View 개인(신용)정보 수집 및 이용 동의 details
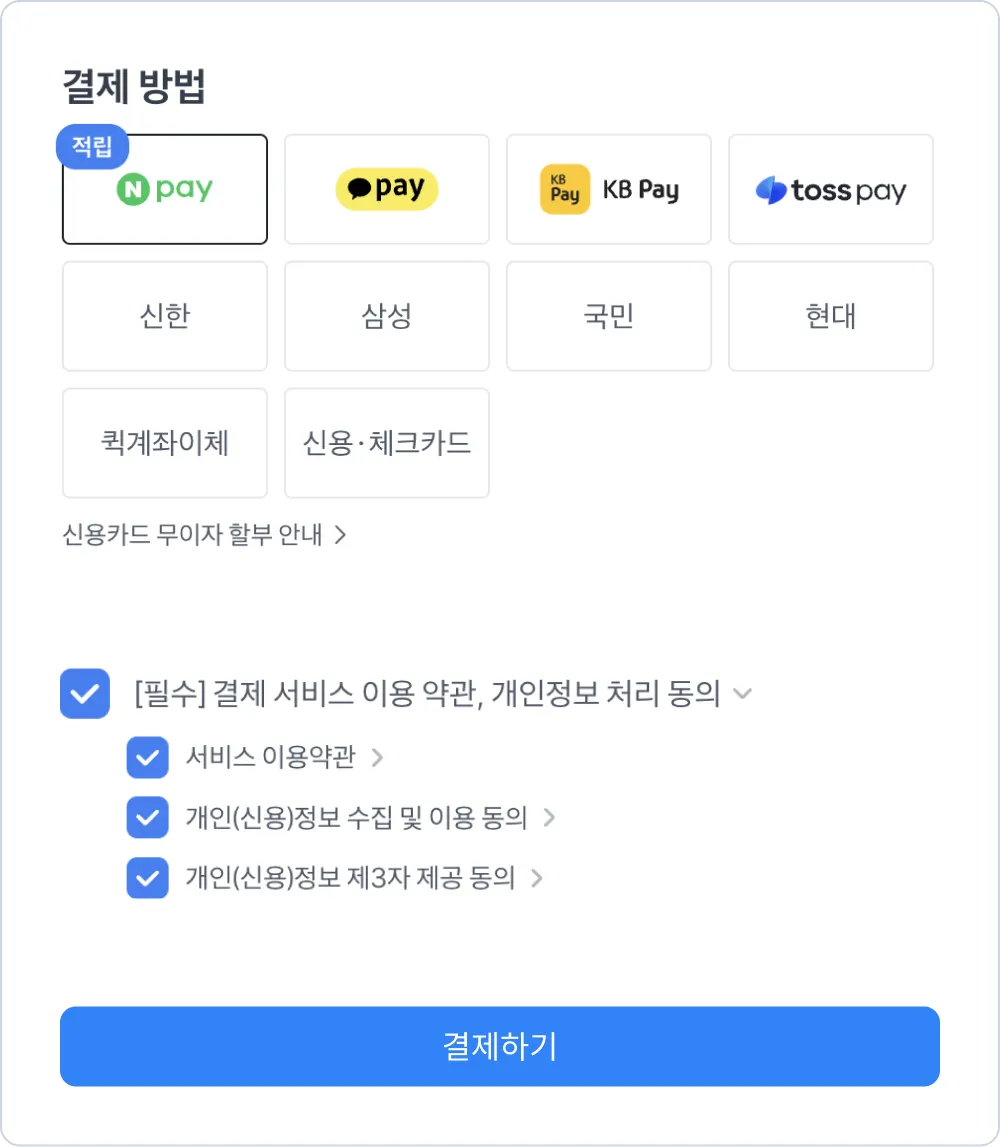 pyautogui.click(x=549, y=818)
